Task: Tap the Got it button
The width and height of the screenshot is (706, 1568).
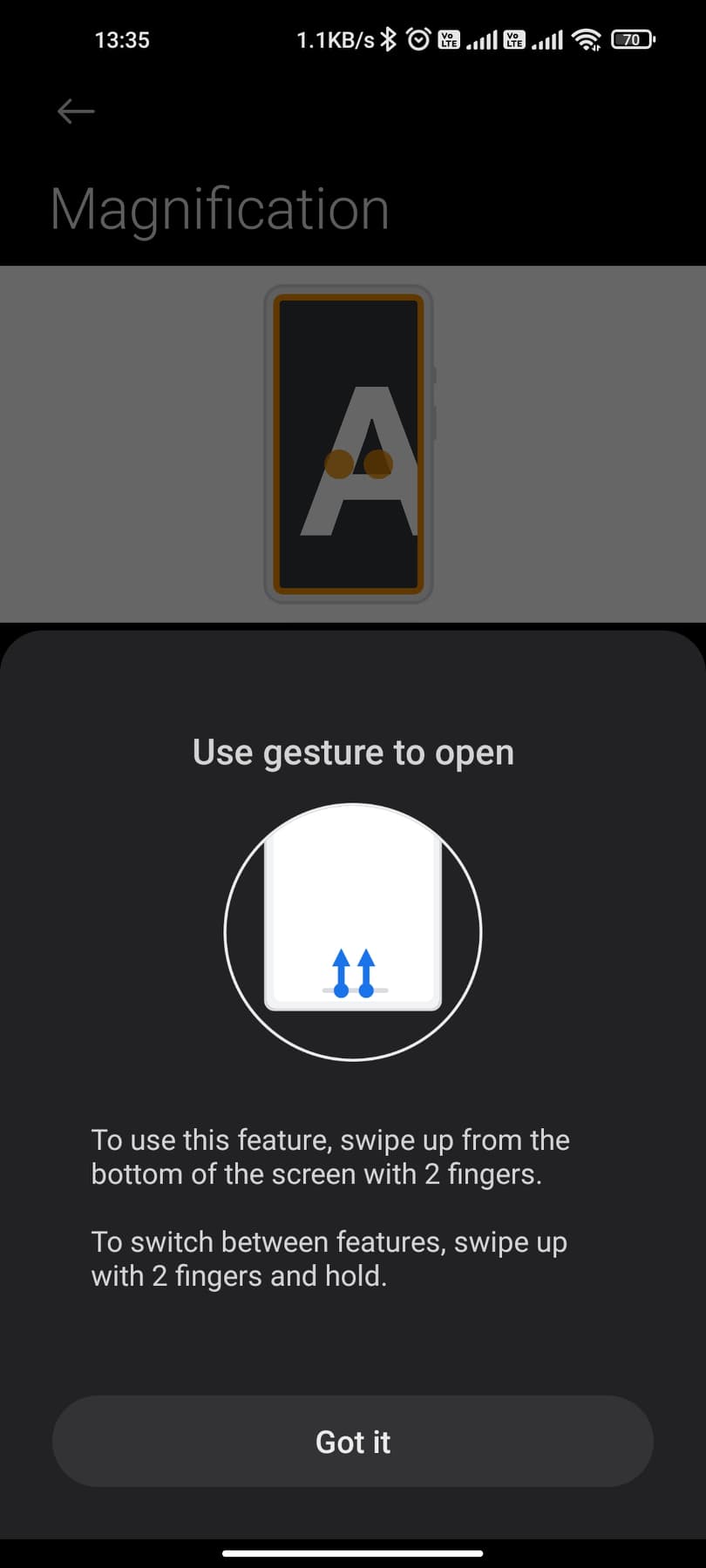Action: point(352,1442)
